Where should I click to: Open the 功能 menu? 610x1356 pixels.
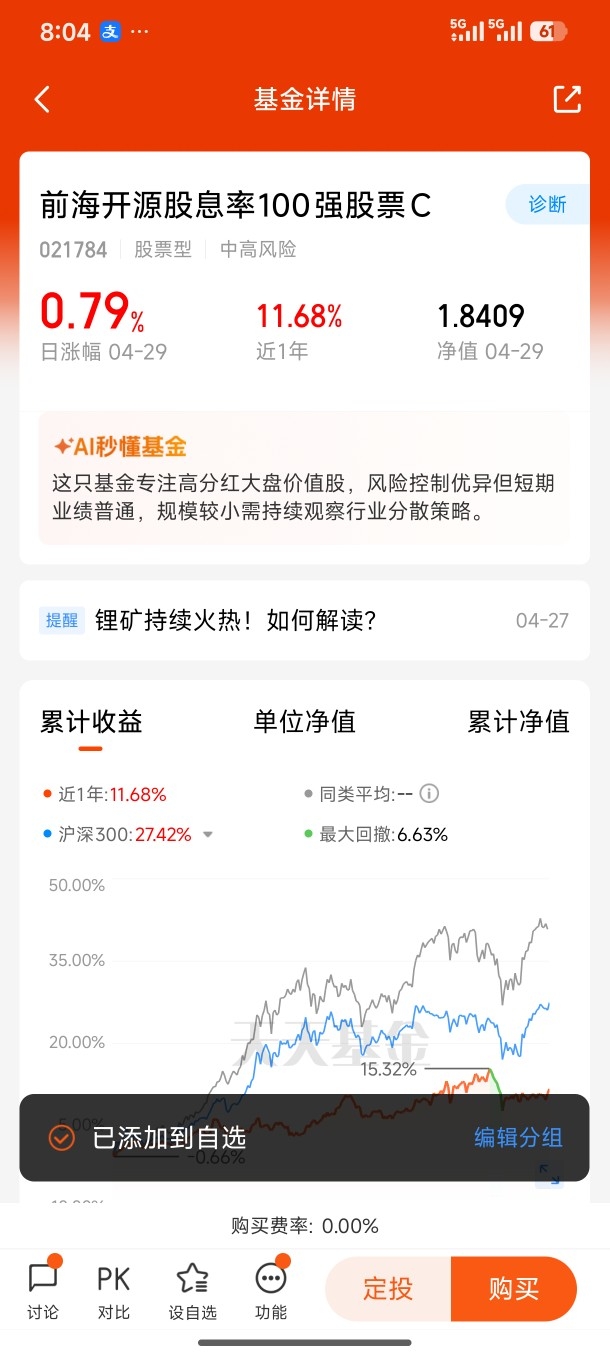[271, 1290]
